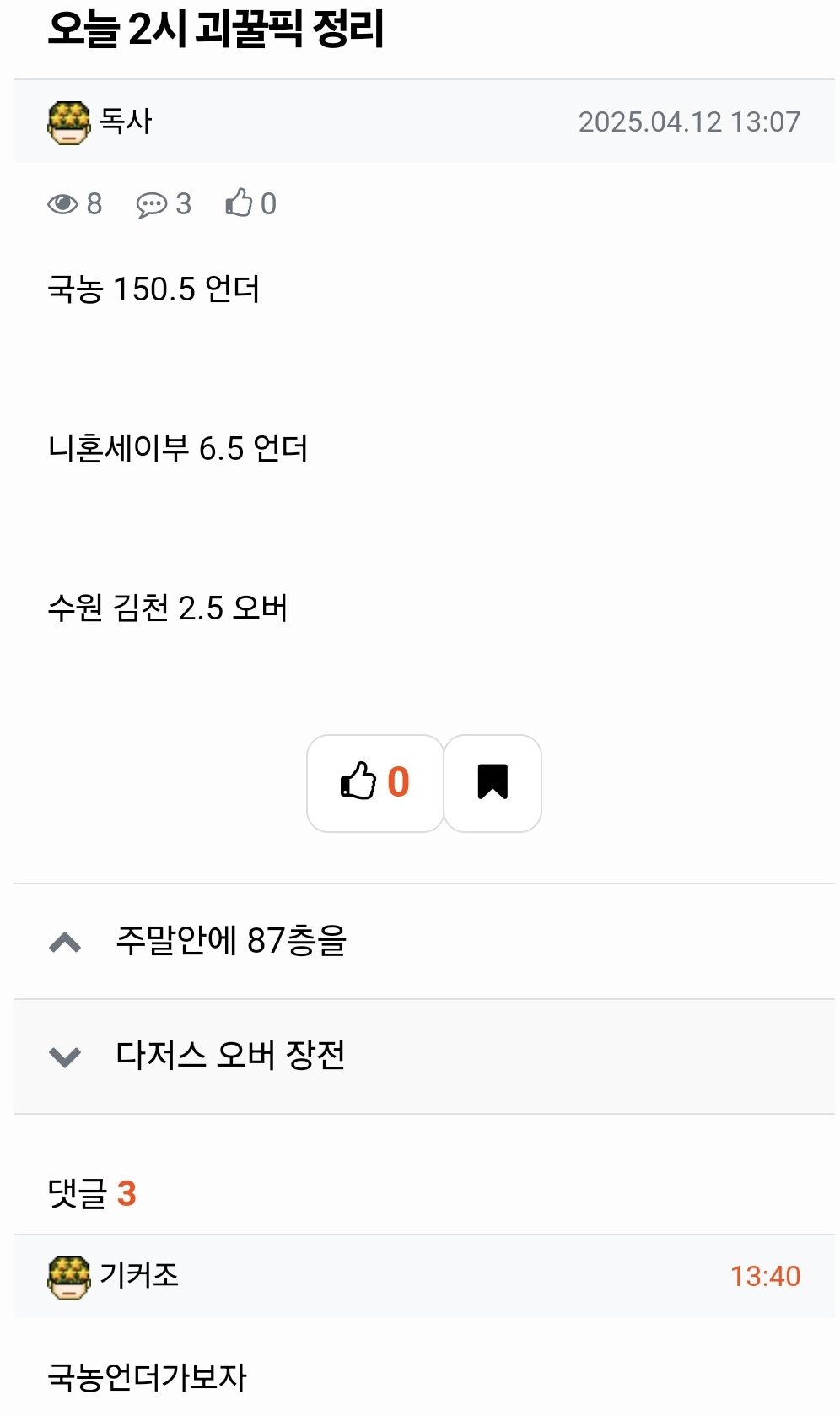The width and height of the screenshot is (840, 1416).
Task: Bookmark this post
Action: (493, 782)
